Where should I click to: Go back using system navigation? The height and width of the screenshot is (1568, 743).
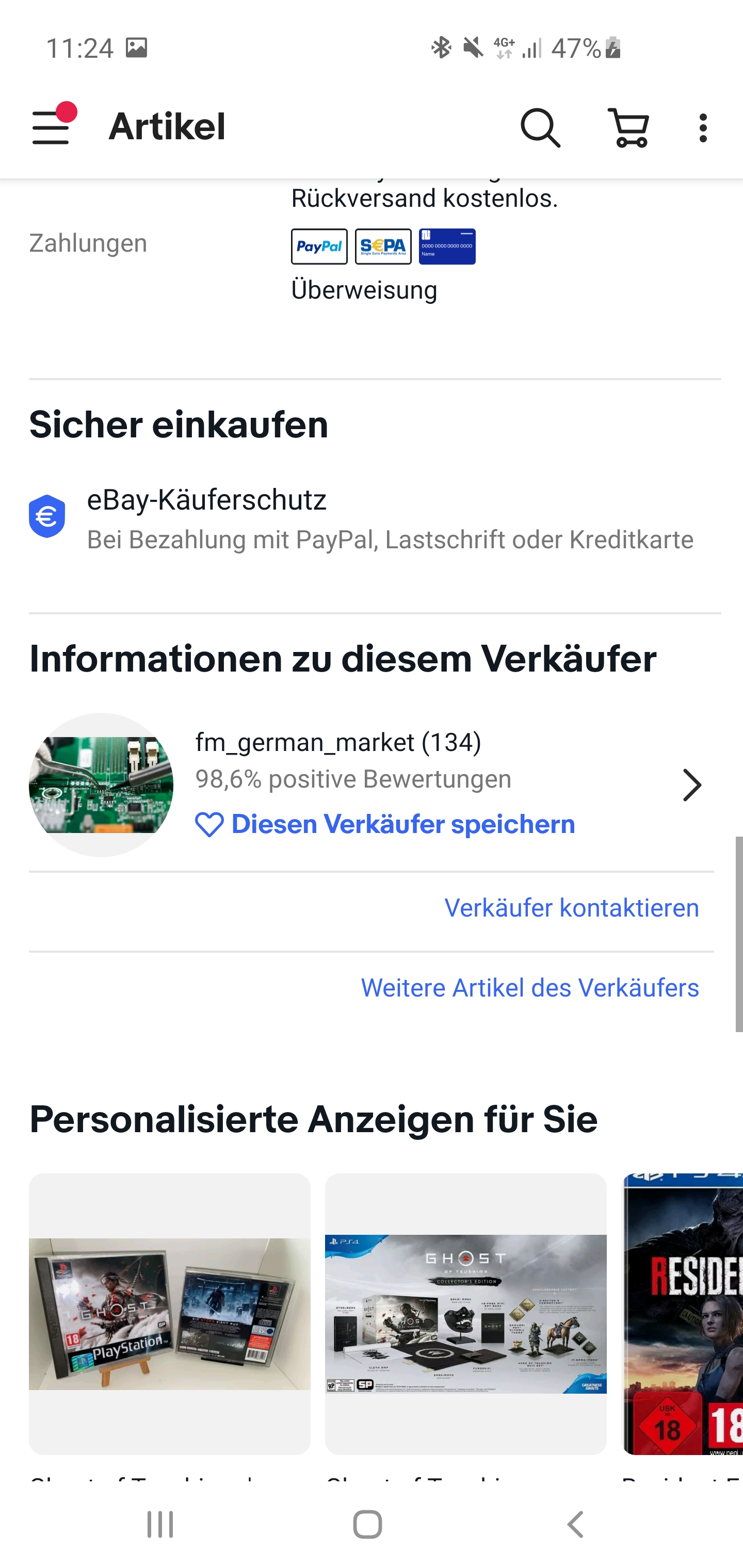pyautogui.click(x=575, y=1525)
